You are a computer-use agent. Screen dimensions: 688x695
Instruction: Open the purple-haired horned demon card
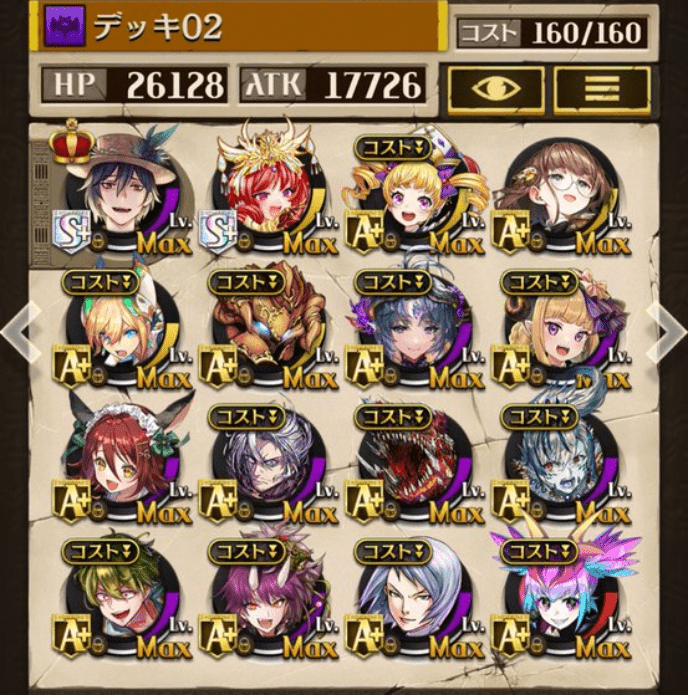coord(267,600)
